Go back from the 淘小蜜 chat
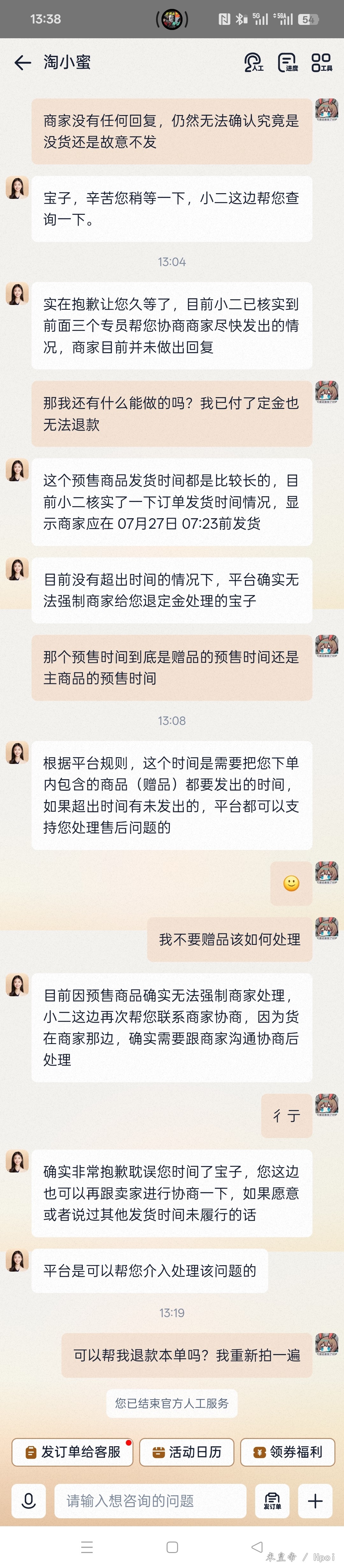This screenshot has width=344, height=1568. (x=23, y=62)
